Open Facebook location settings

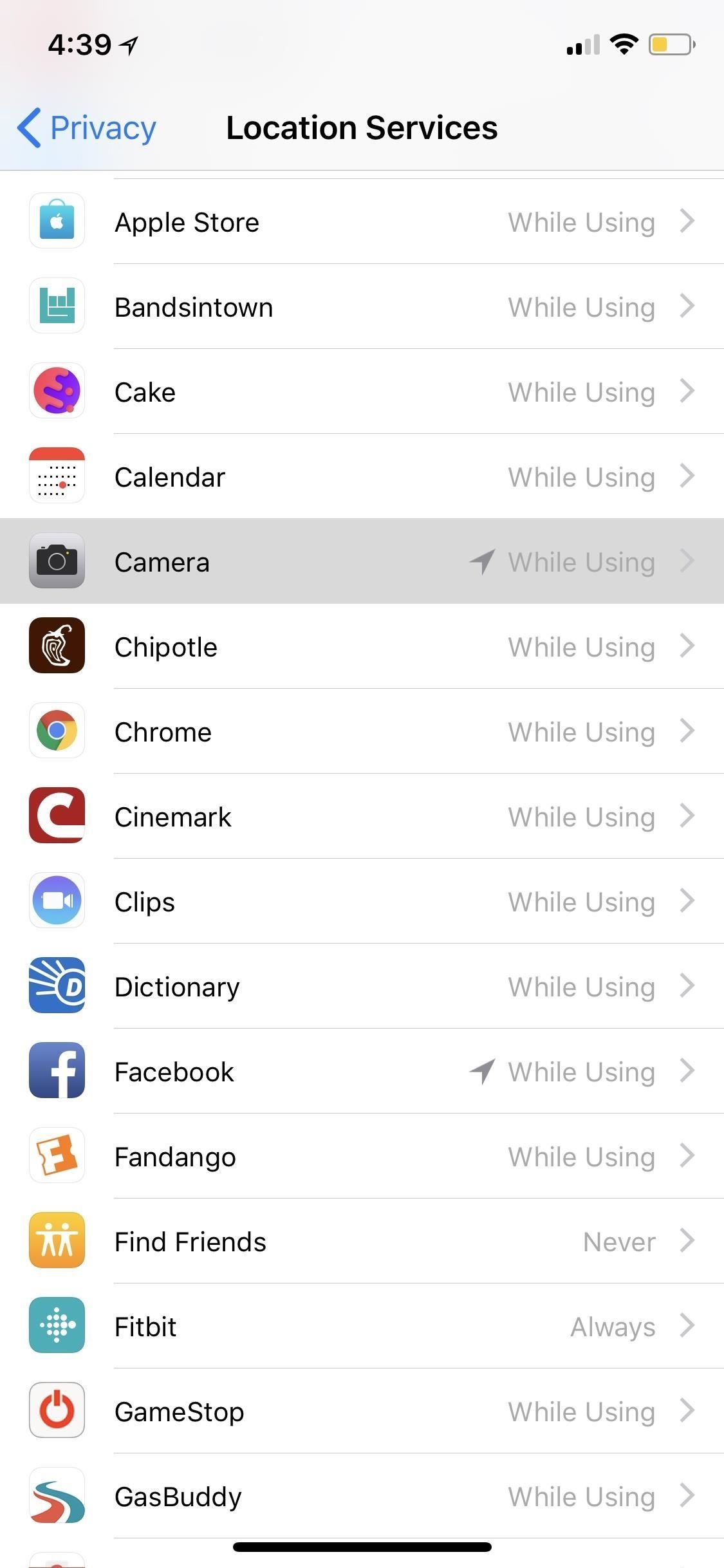pos(362,1072)
